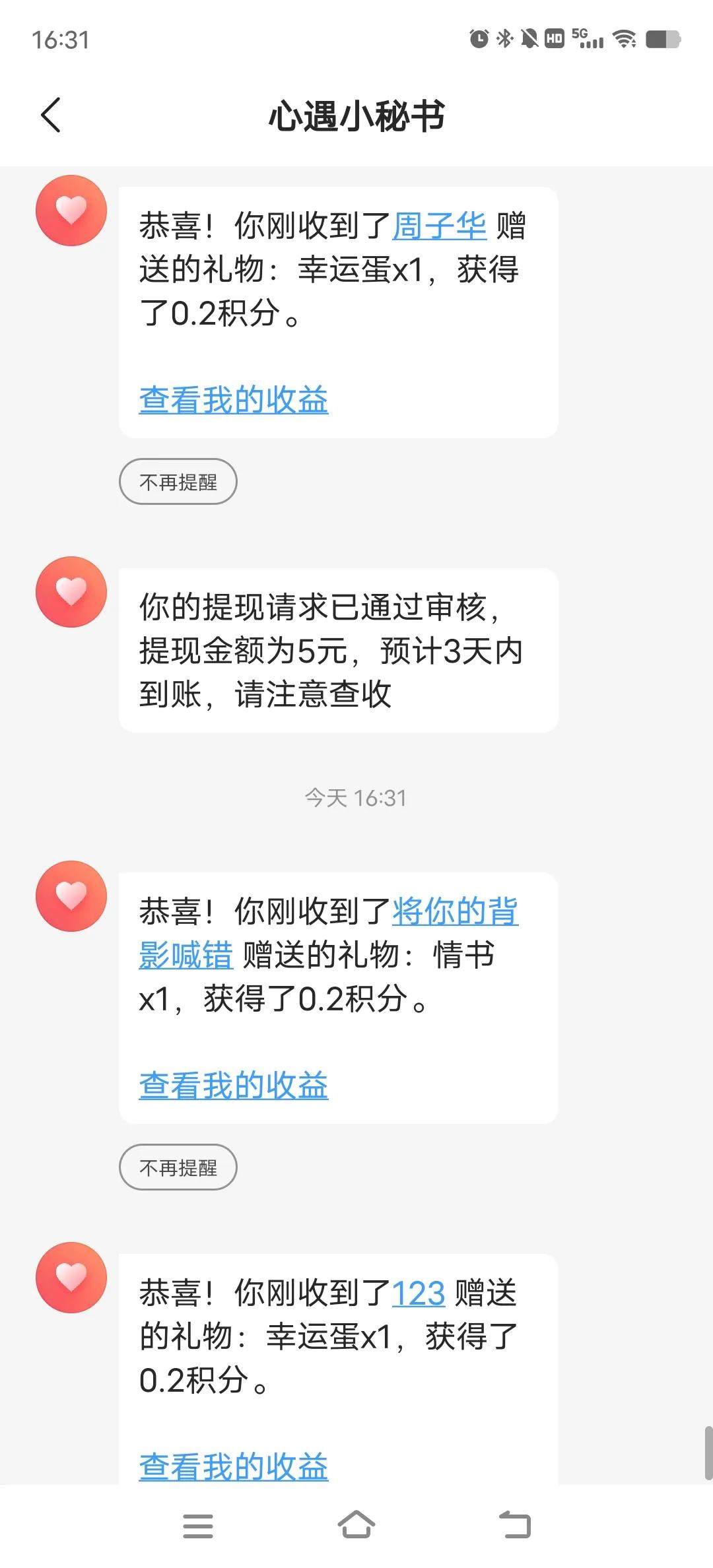
Task: Tap the Wi-Fi icon in the status bar
Action: (x=624, y=40)
